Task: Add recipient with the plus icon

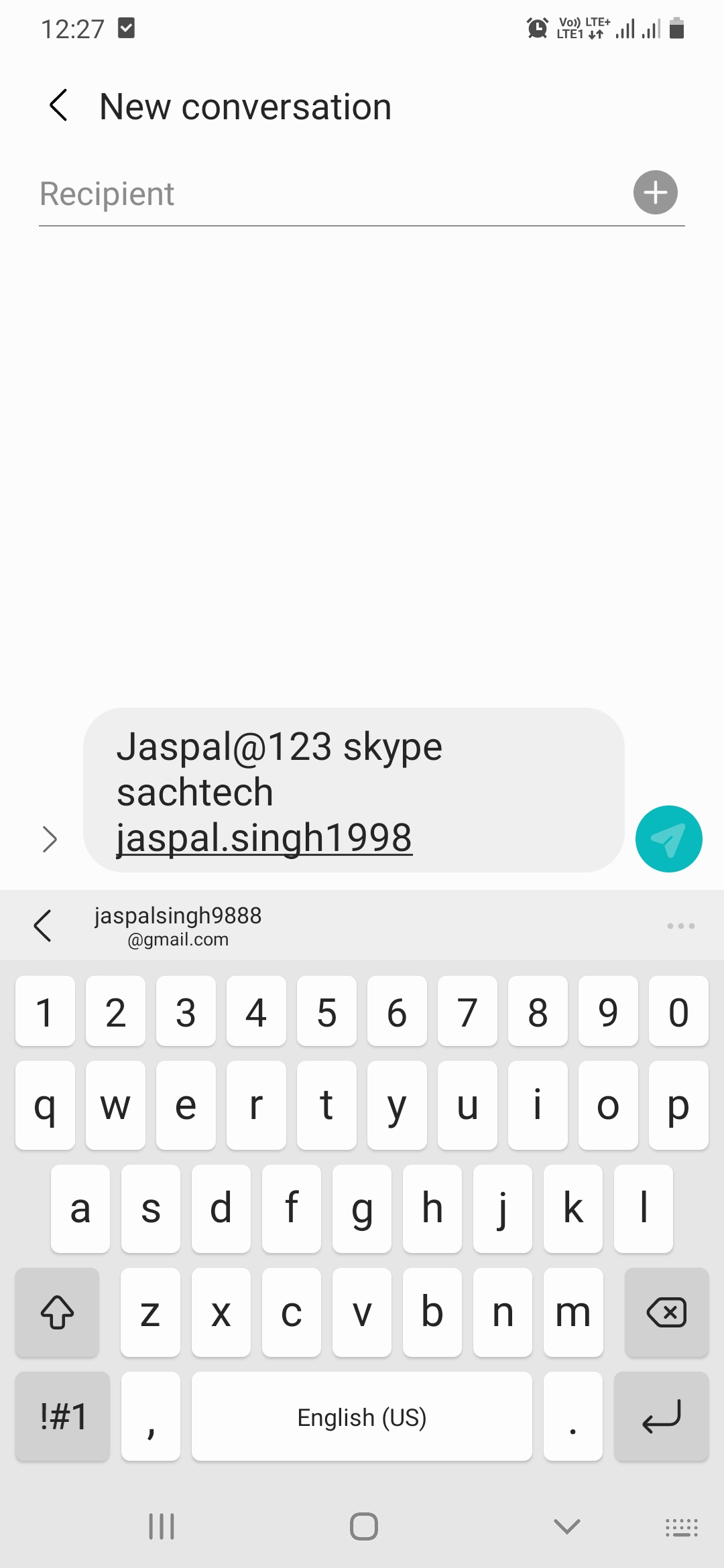Action: point(655,193)
